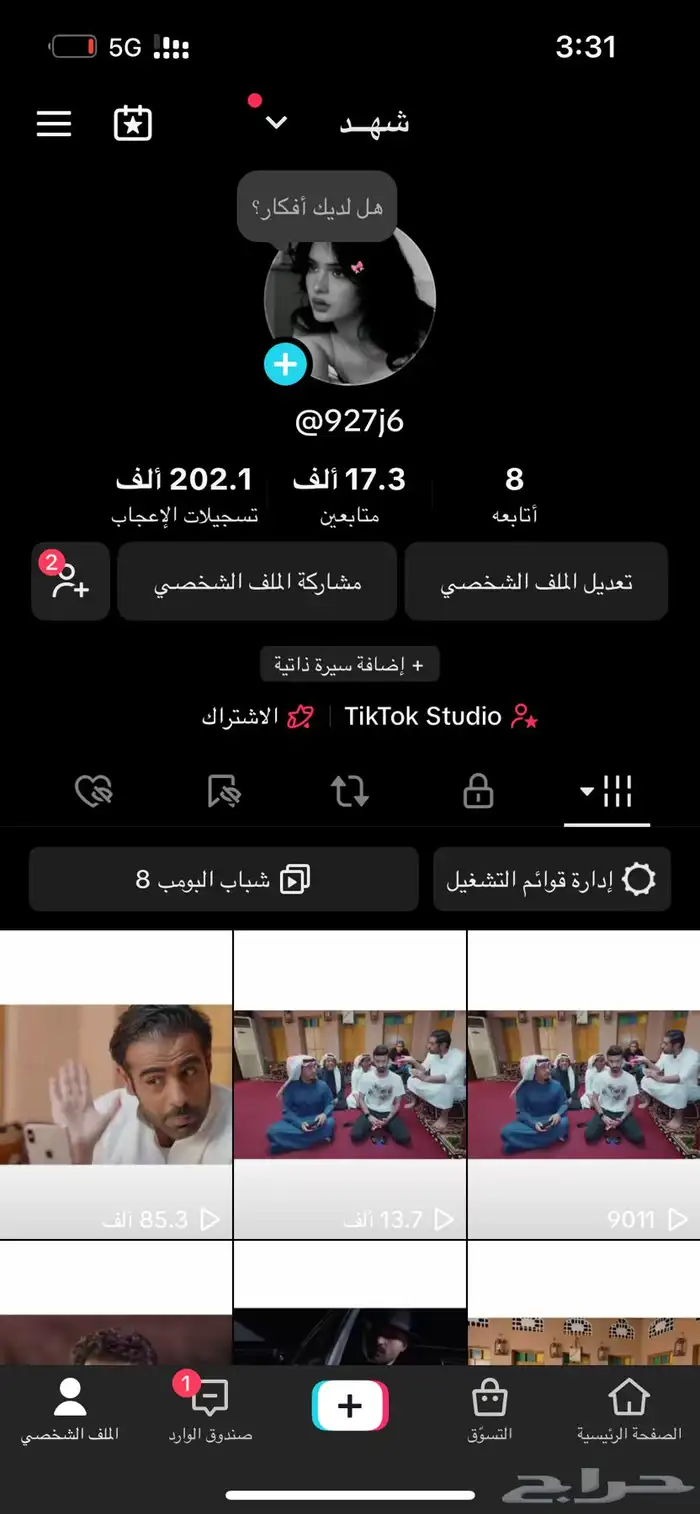Open the add friends icon
The height and width of the screenshot is (1514, 700).
click(x=70, y=582)
